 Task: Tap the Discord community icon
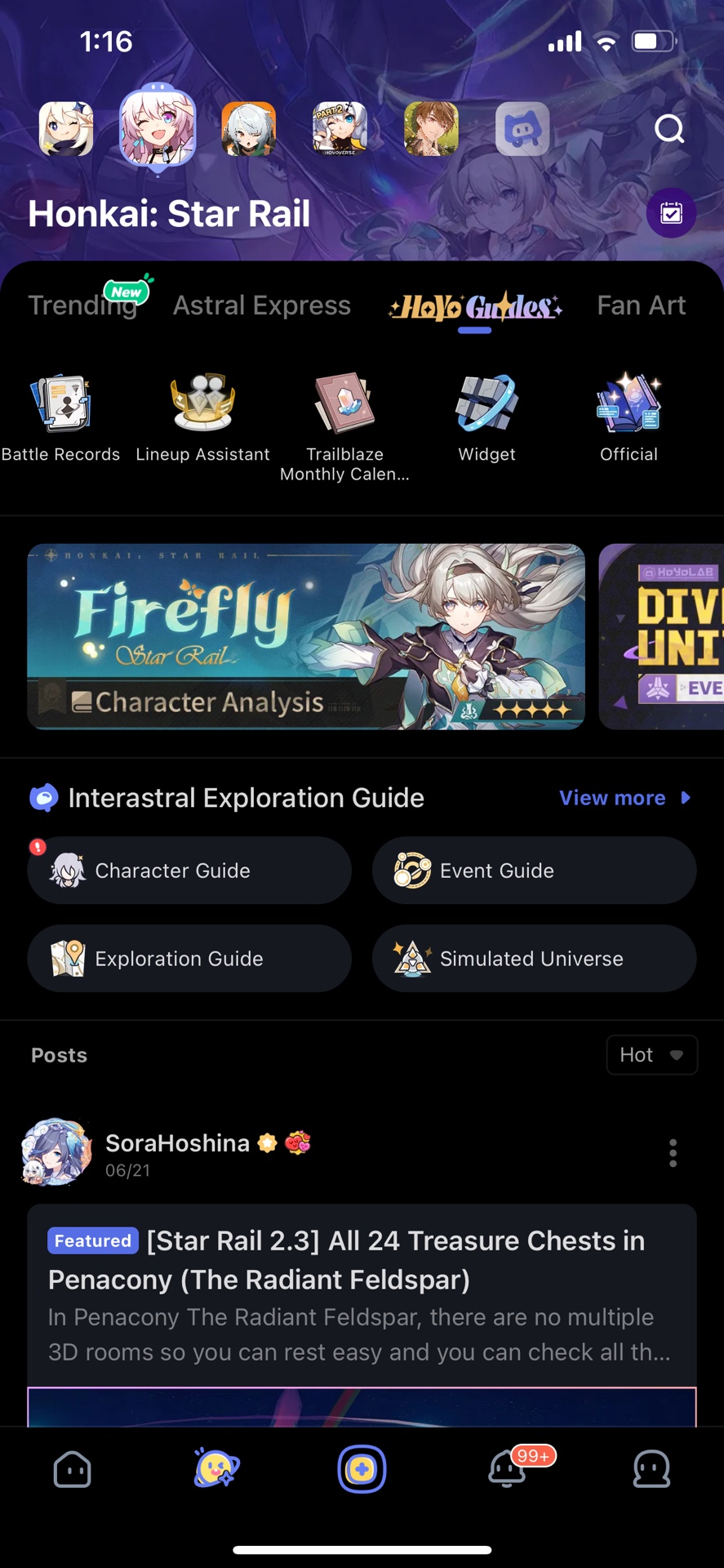tap(522, 129)
